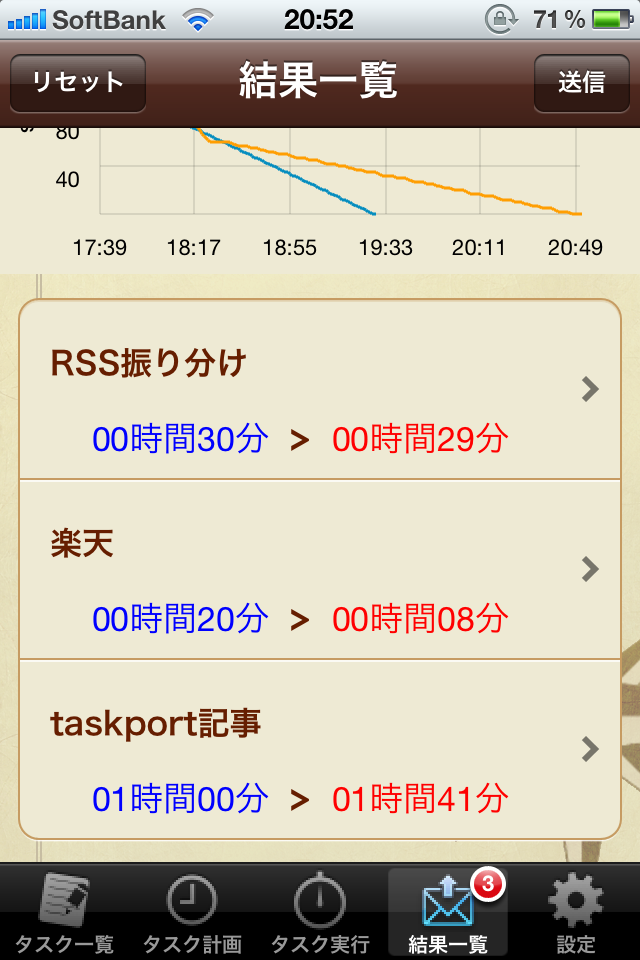Switch to the タスク一覧 tab
The image size is (640, 960).
(x=64, y=912)
